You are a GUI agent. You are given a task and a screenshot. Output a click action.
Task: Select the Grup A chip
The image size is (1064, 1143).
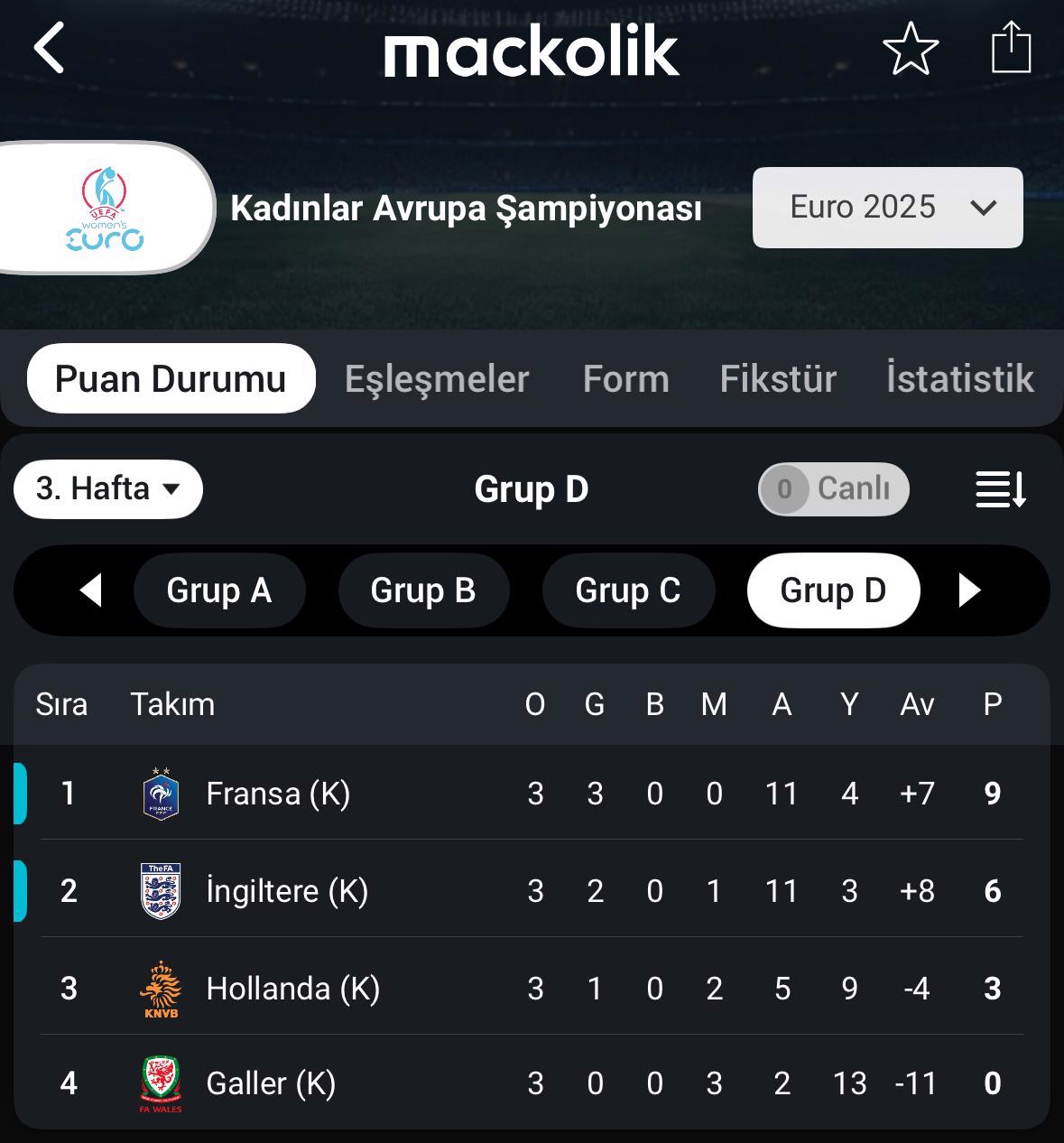pos(219,590)
